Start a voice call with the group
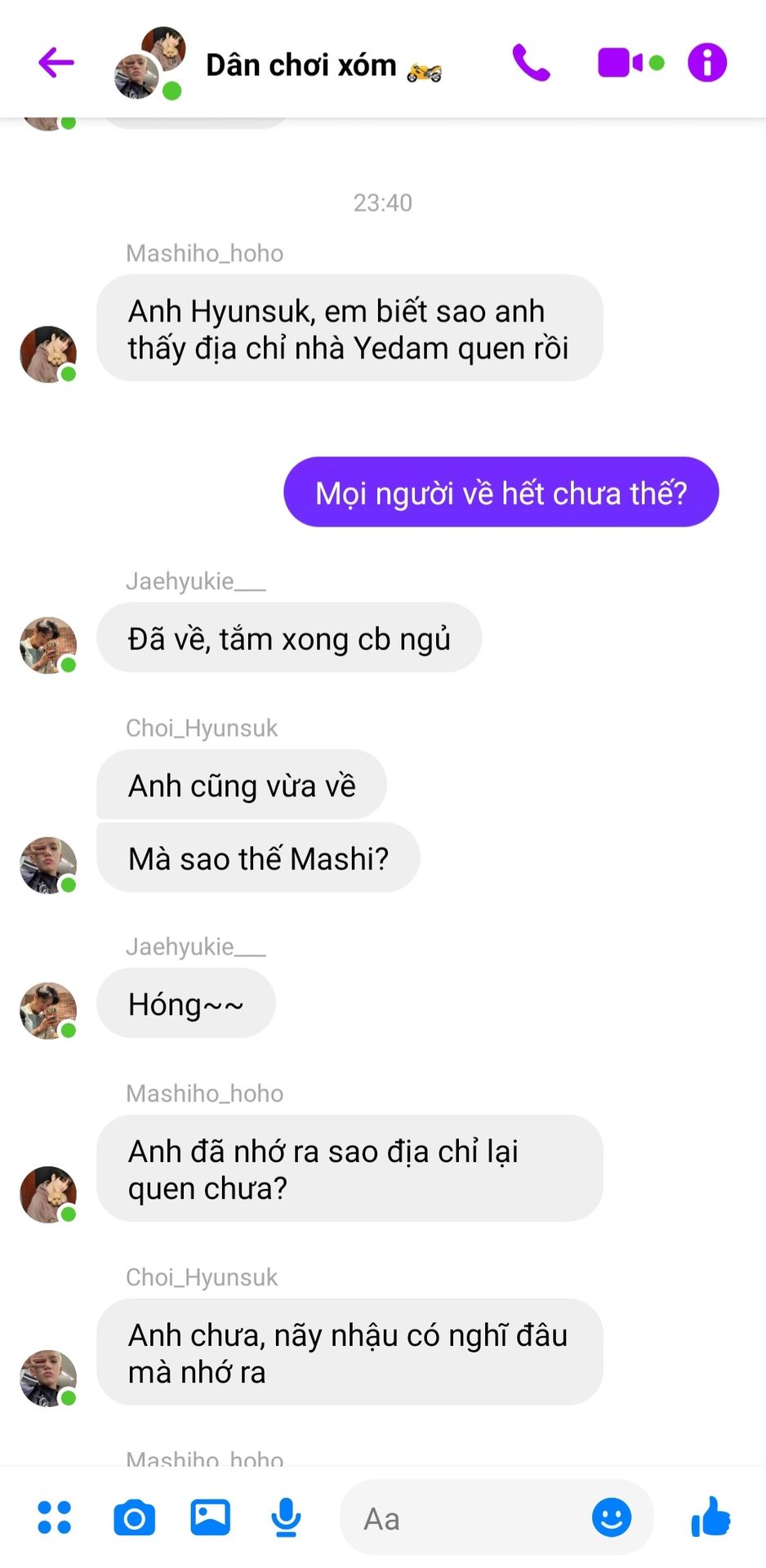This screenshot has height=1568, width=766. (532, 63)
